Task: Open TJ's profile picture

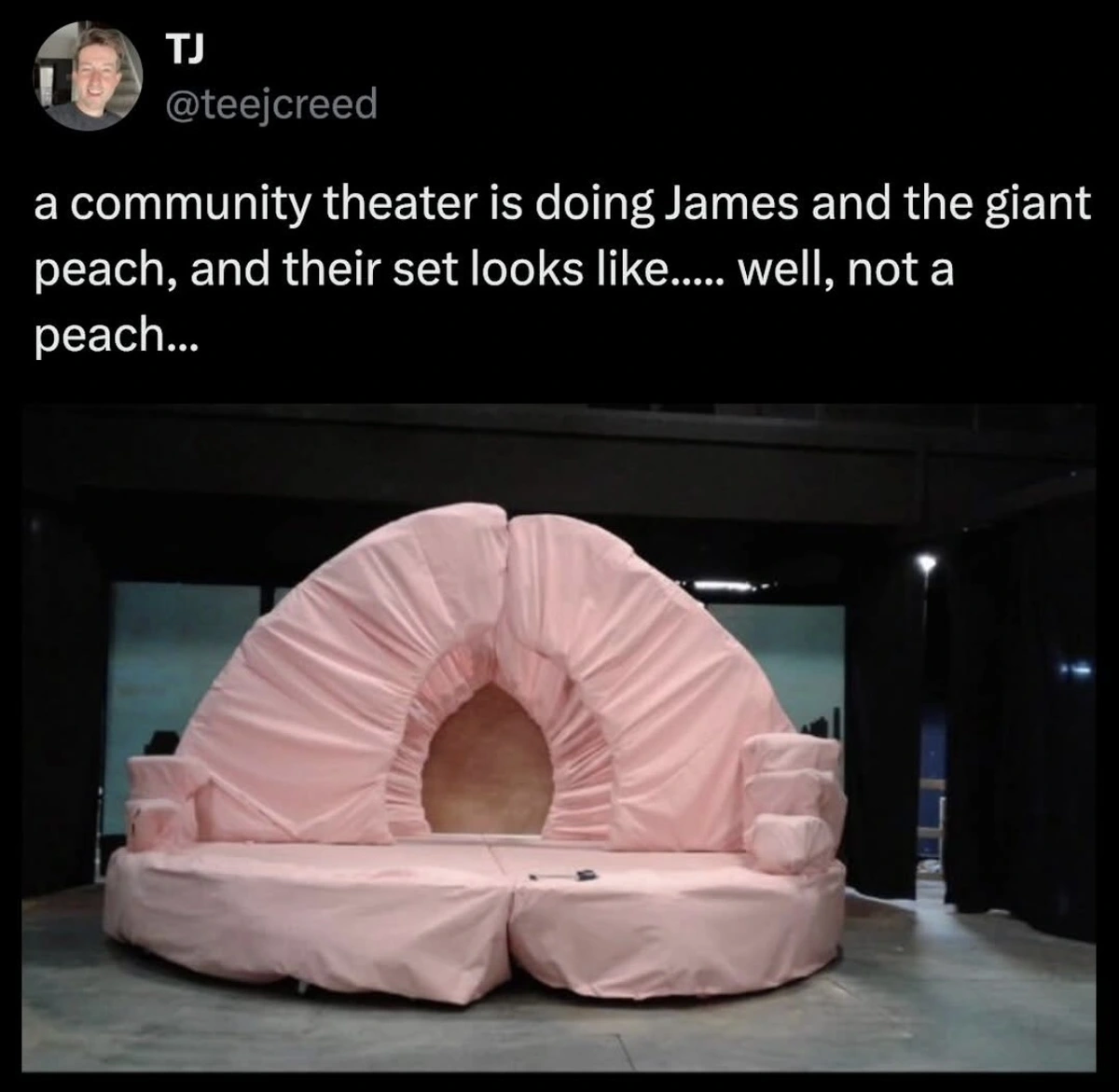Action: pos(89,76)
